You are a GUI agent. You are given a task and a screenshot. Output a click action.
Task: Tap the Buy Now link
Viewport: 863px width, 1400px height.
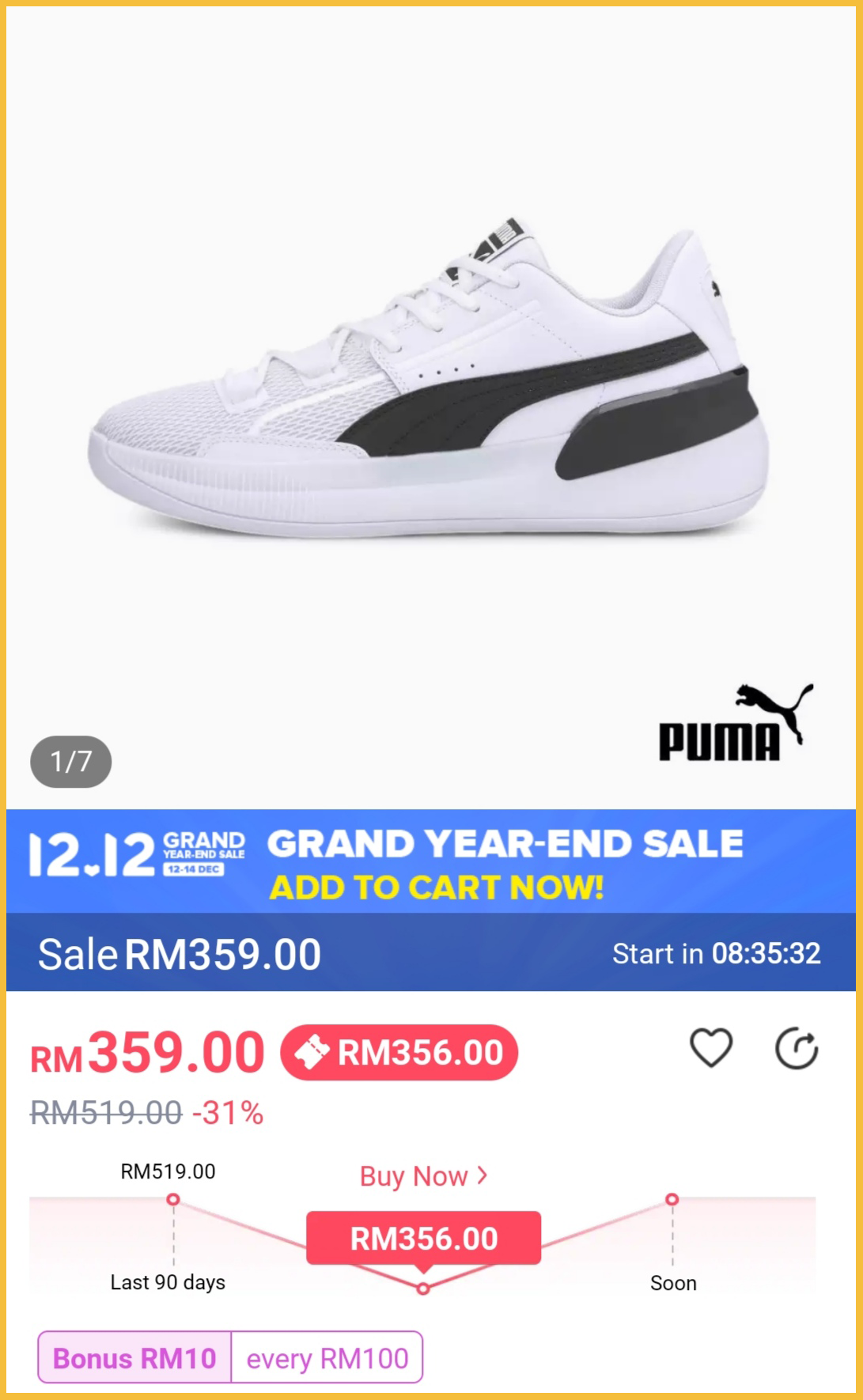click(423, 1176)
